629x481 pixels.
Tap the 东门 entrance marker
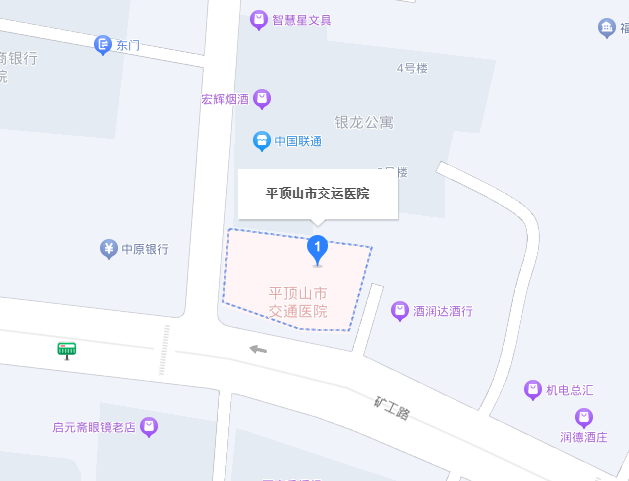(x=103, y=44)
